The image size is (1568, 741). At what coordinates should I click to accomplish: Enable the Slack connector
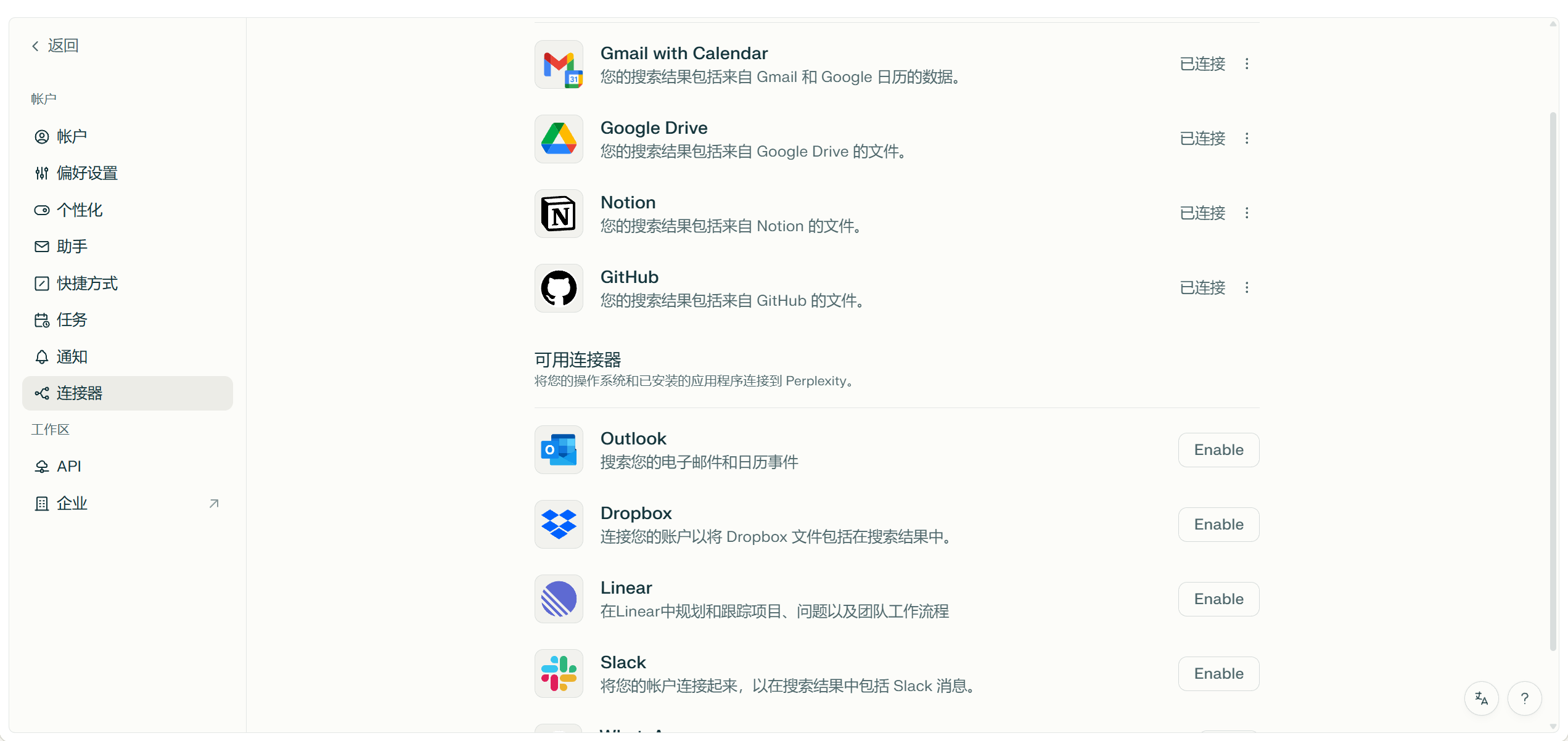click(x=1218, y=674)
